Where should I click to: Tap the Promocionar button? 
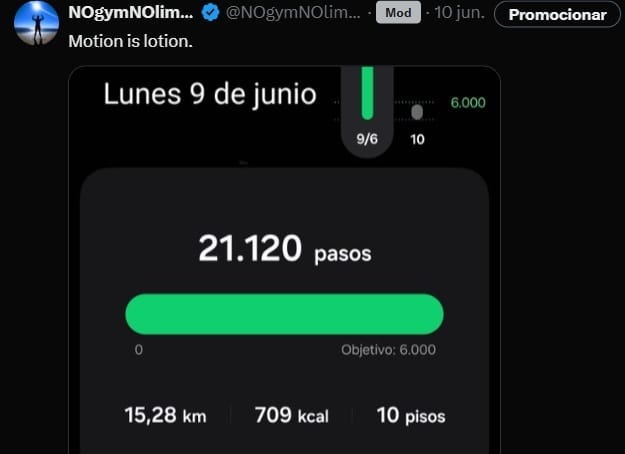click(x=557, y=14)
